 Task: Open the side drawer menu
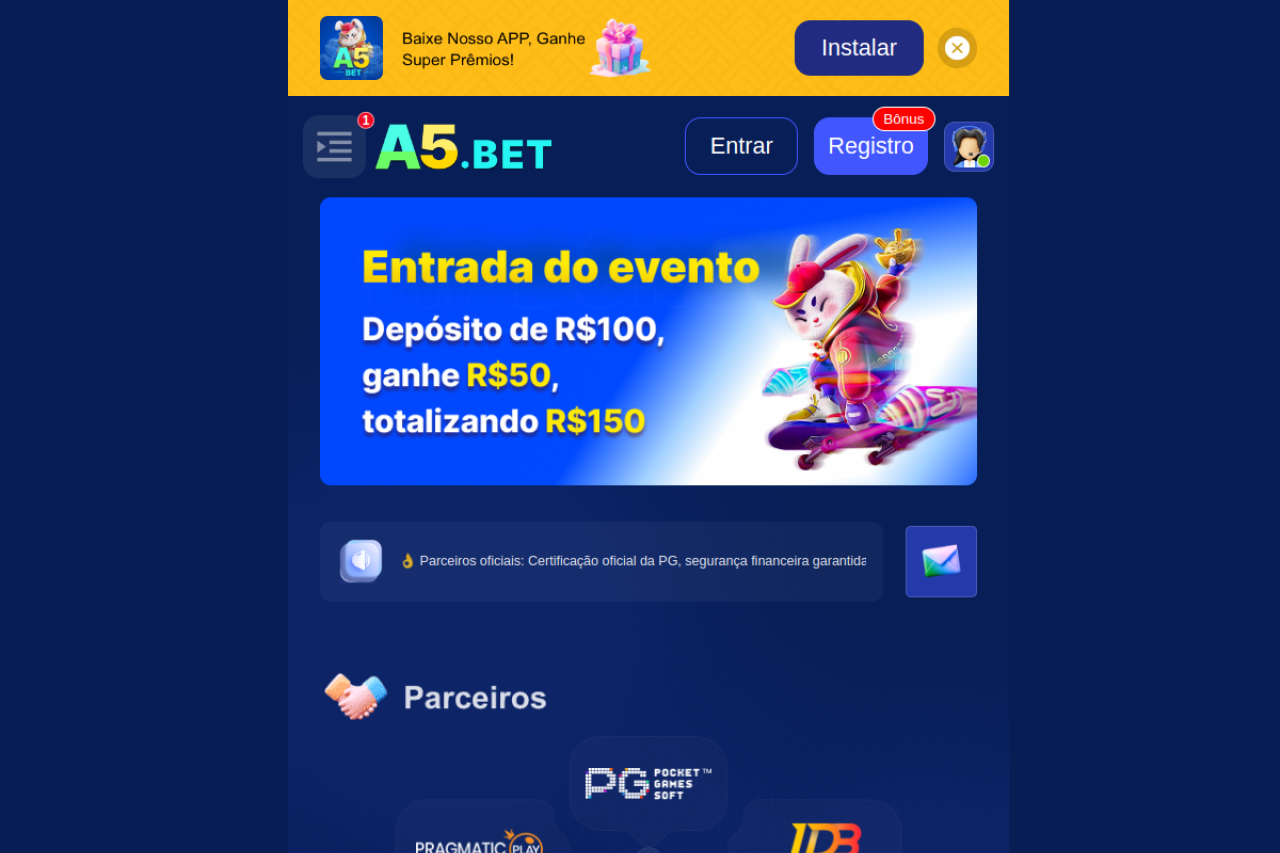pyautogui.click(x=334, y=147)
